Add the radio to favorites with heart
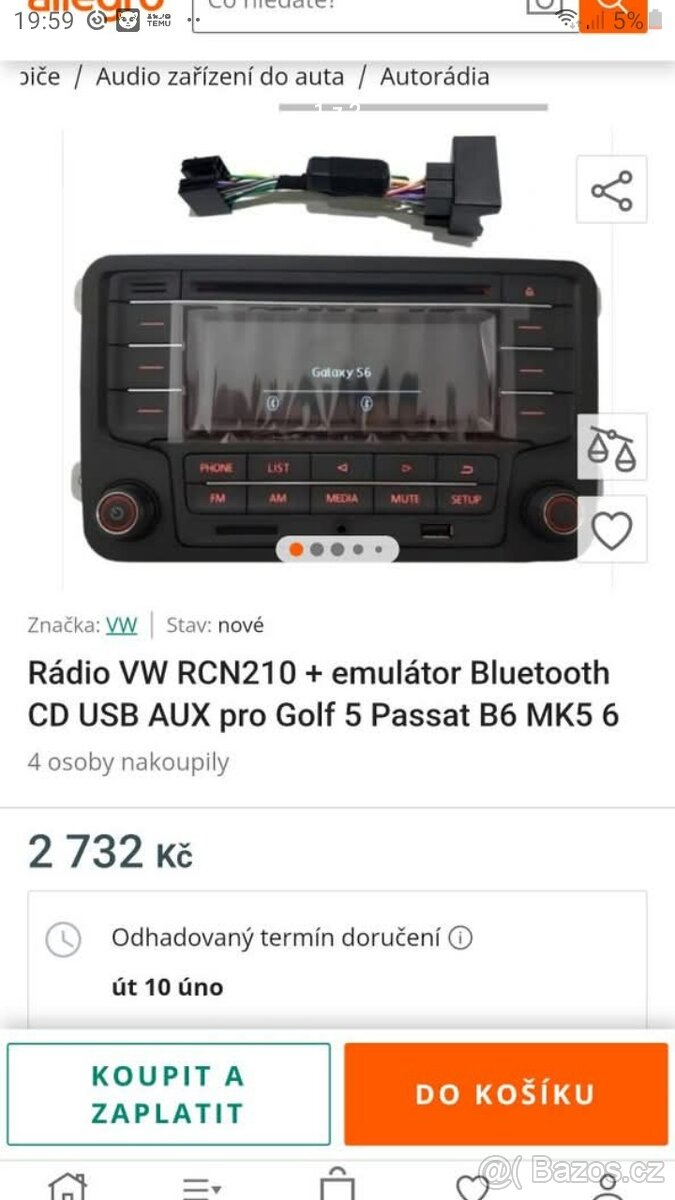 [611, 530]
